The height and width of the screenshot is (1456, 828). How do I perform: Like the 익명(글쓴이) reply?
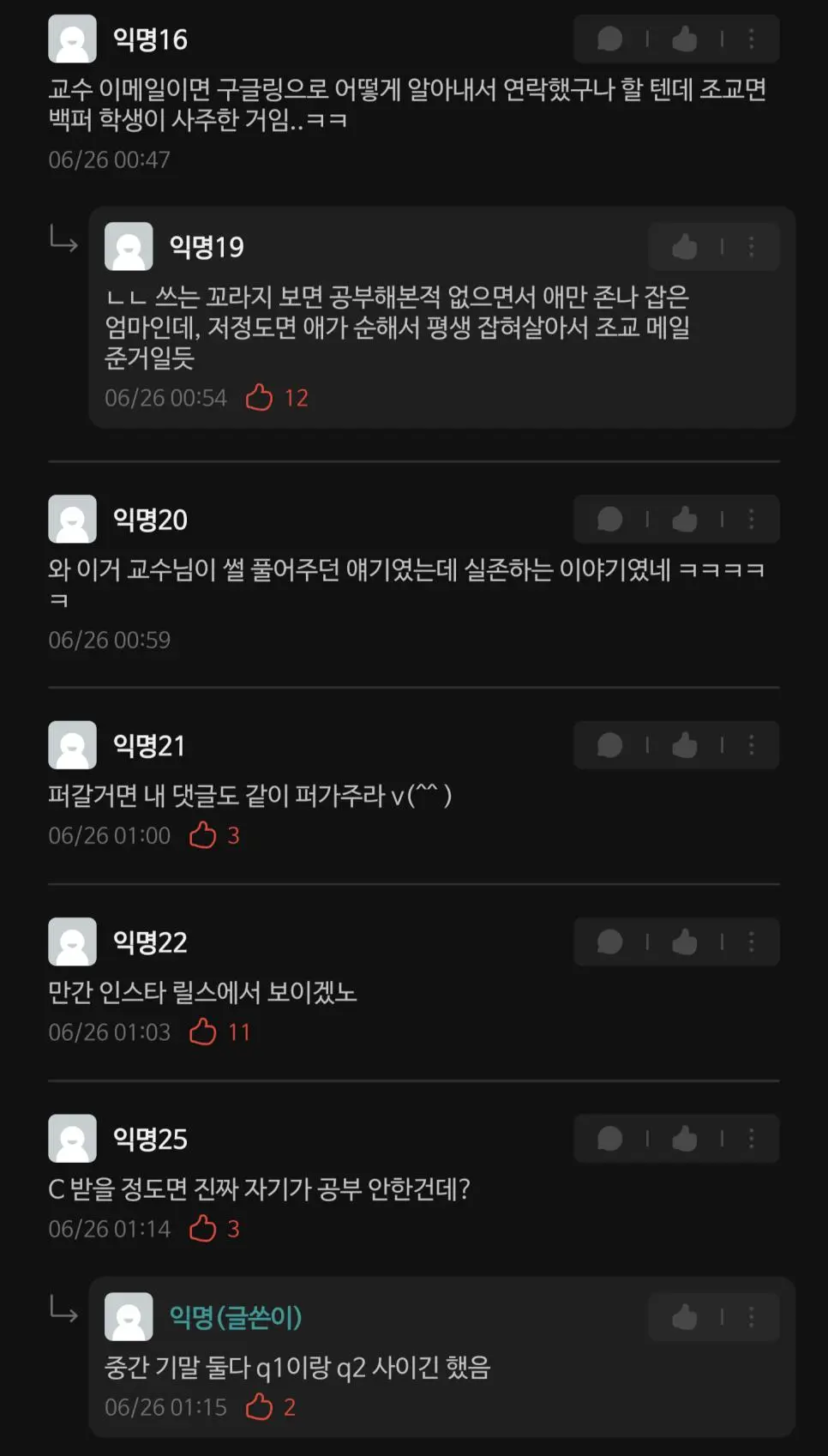tap(684, 1317)
